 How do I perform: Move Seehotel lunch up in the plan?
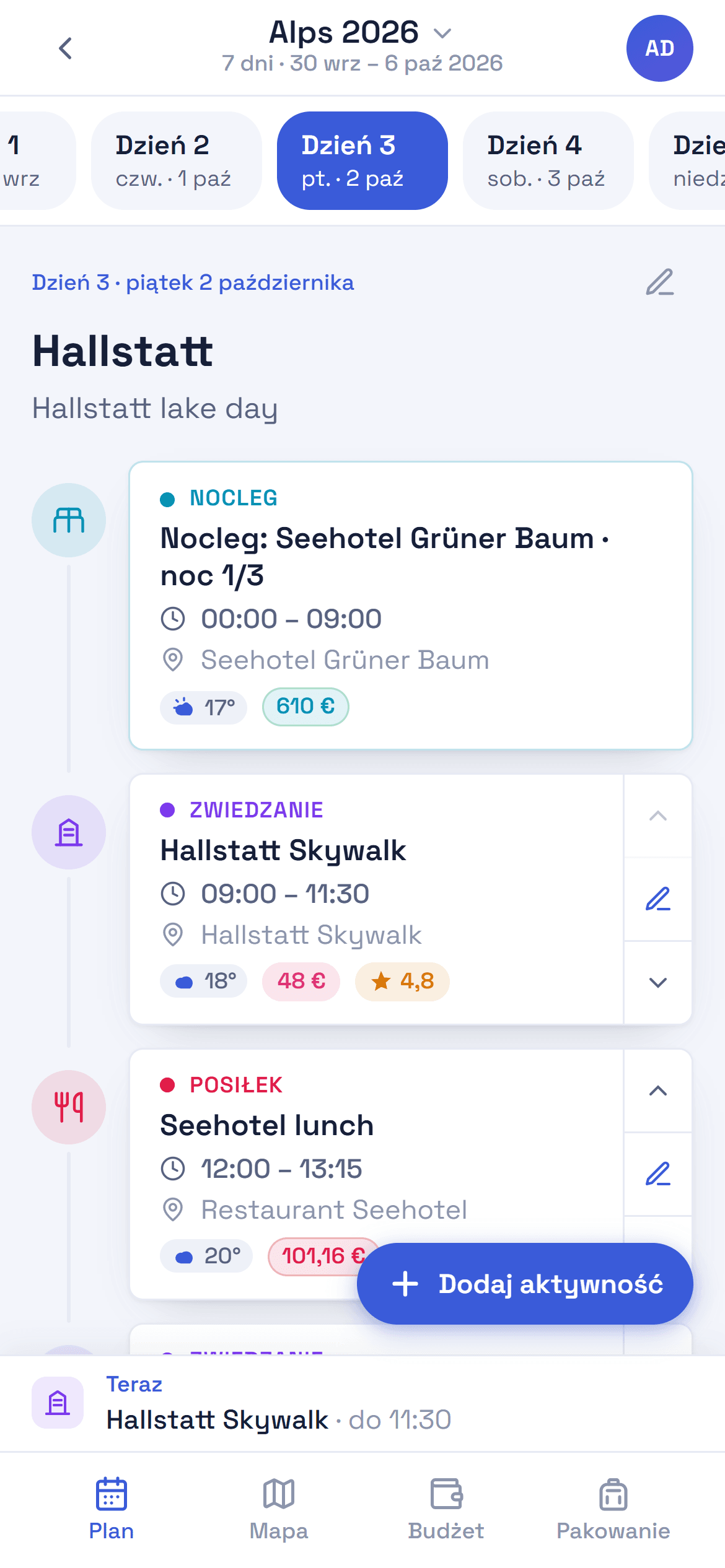point(658,1091)
